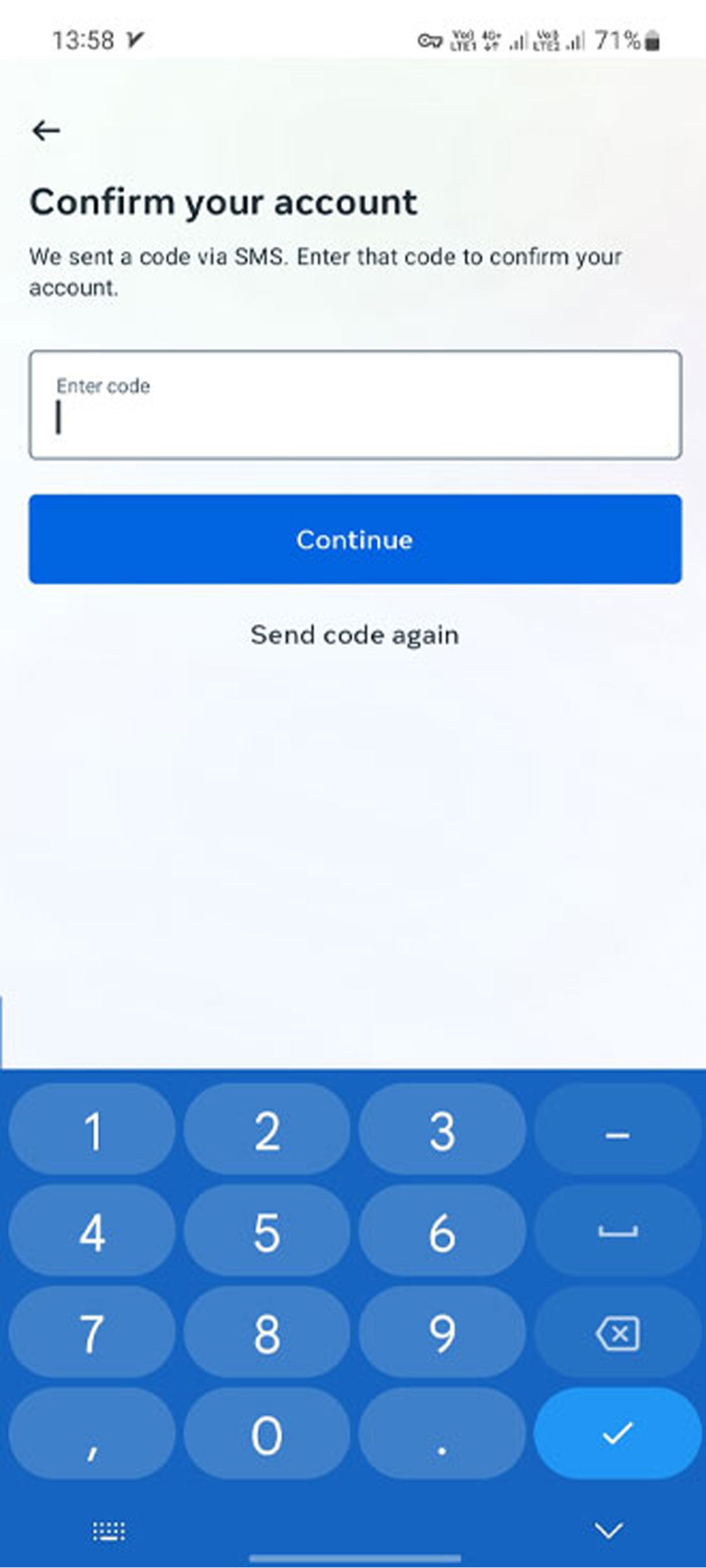
Task: Type digit 5 on the keypad
Action: (267, 1232)
